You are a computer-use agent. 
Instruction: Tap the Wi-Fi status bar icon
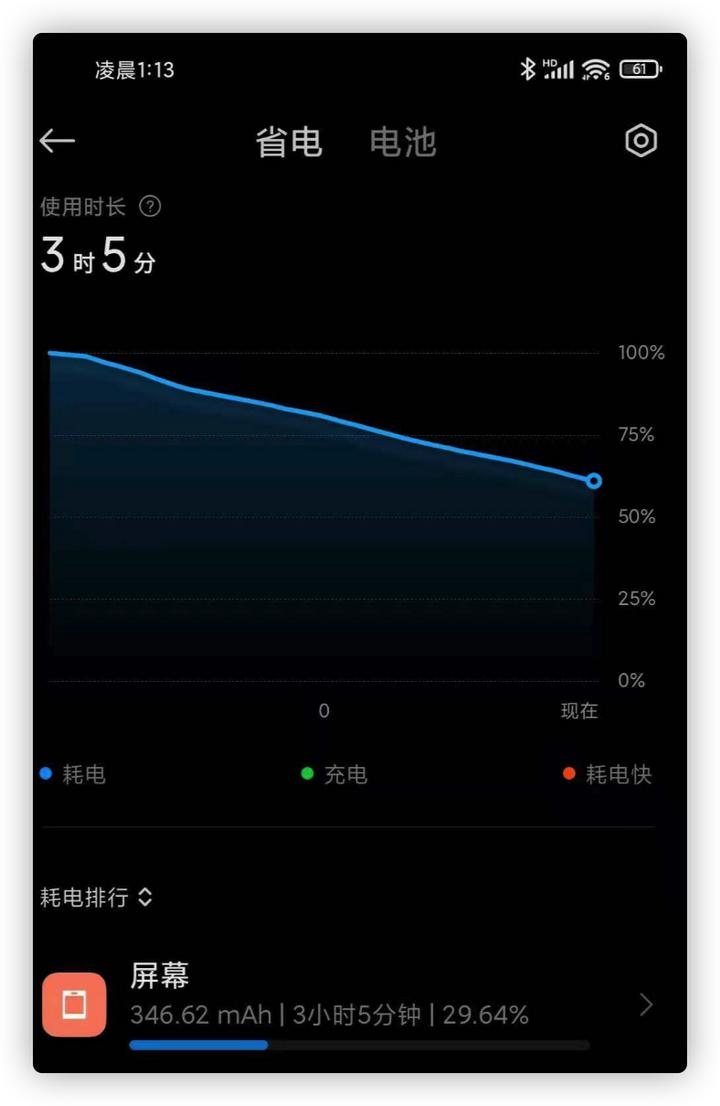(x=594, y=68)
